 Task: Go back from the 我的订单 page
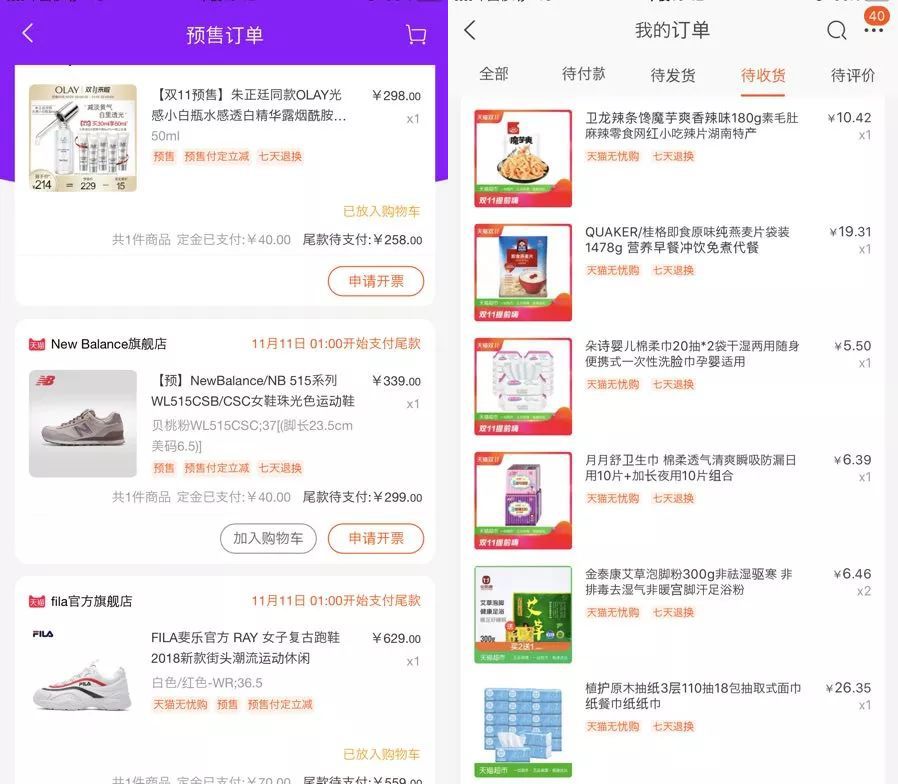(470, 31)
